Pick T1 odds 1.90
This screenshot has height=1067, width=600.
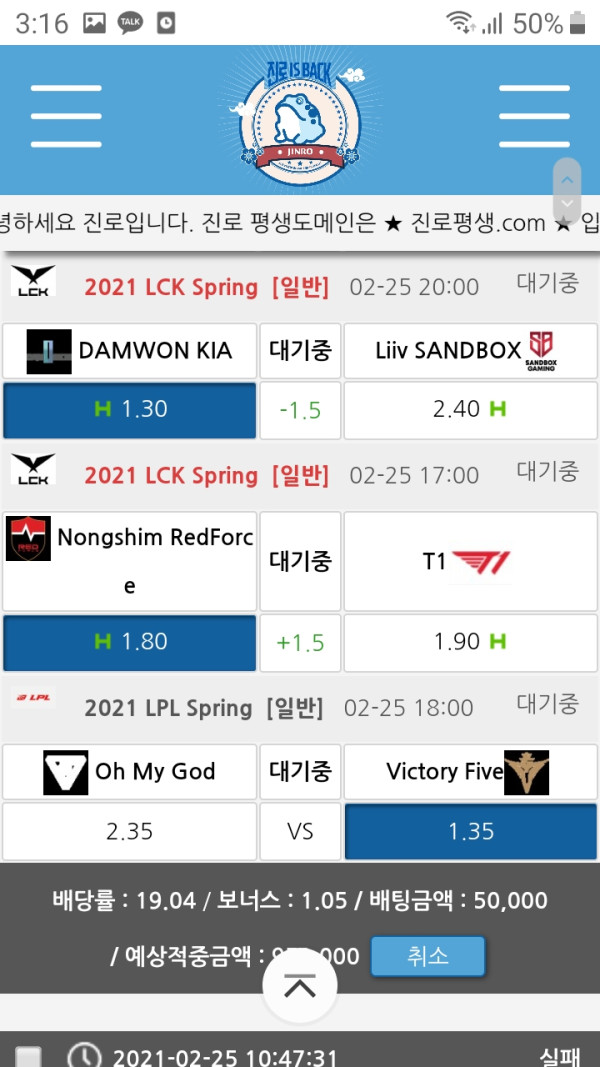[x=470, y=642]
